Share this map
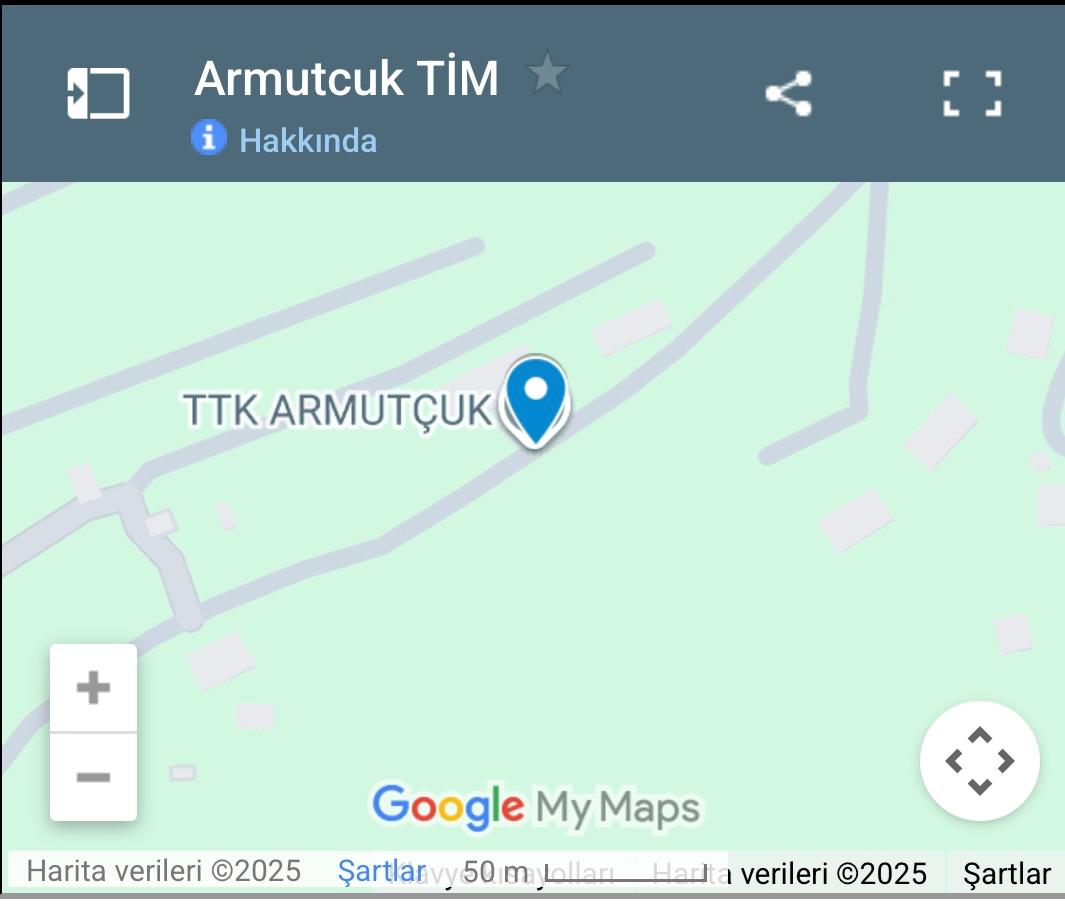1065x910 pixels. click(x=789, y=94)
